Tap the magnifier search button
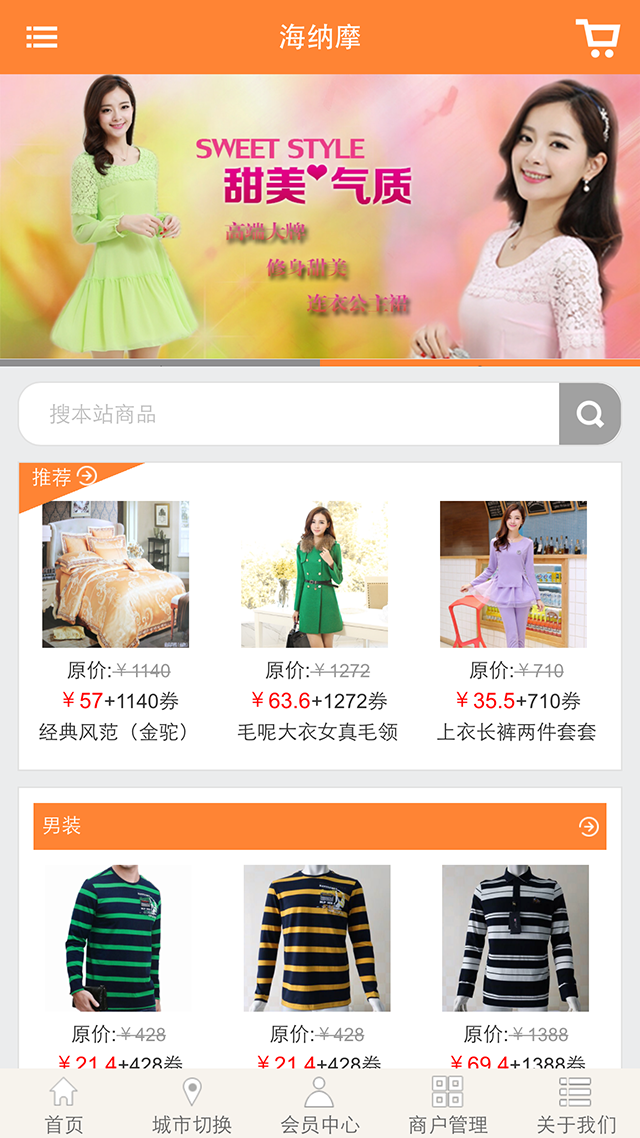640x1138 pixels. 590,414
